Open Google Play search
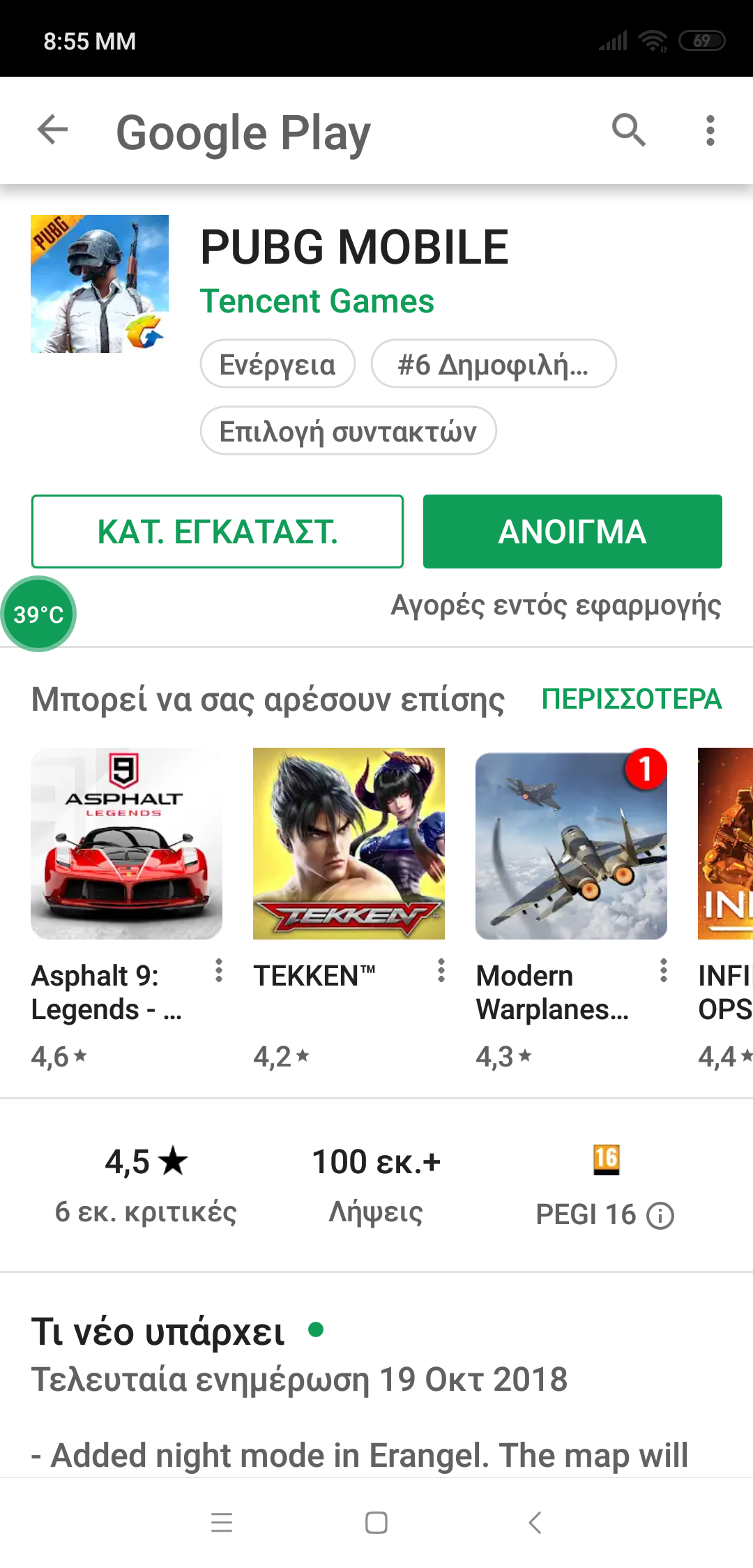The width and height of the screenshot is (753, 1568). [x=628, y=130]
